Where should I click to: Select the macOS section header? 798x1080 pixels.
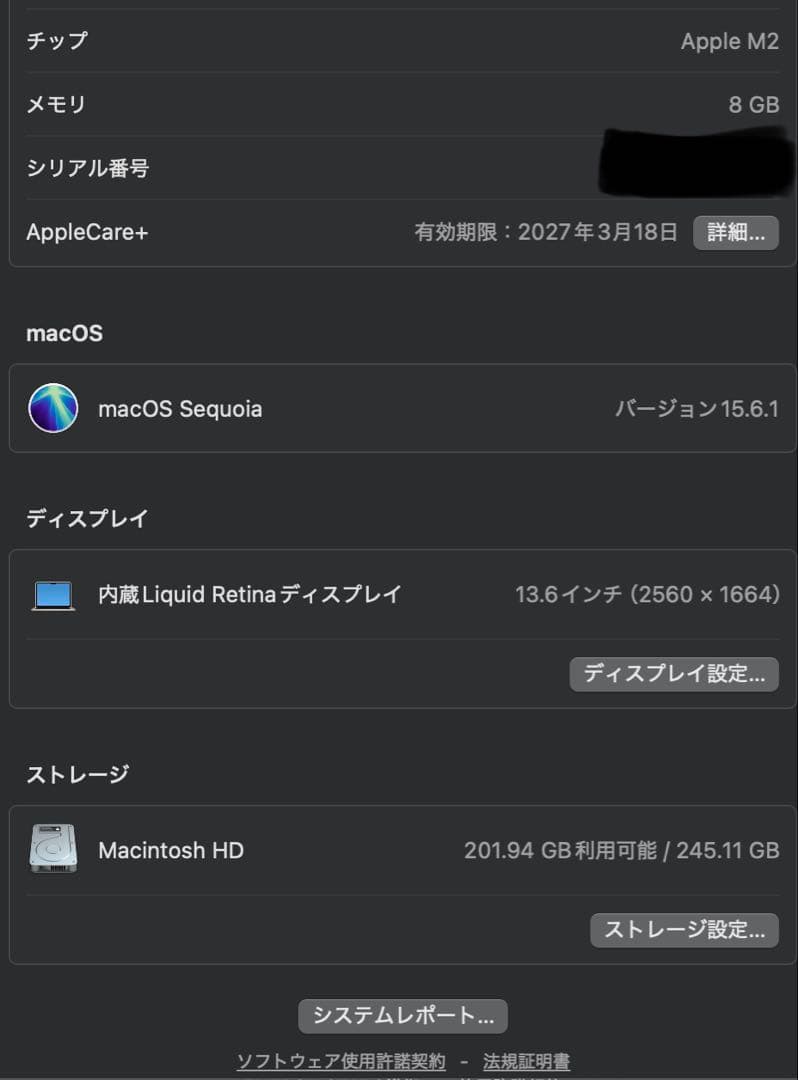[x=64, y=333]
